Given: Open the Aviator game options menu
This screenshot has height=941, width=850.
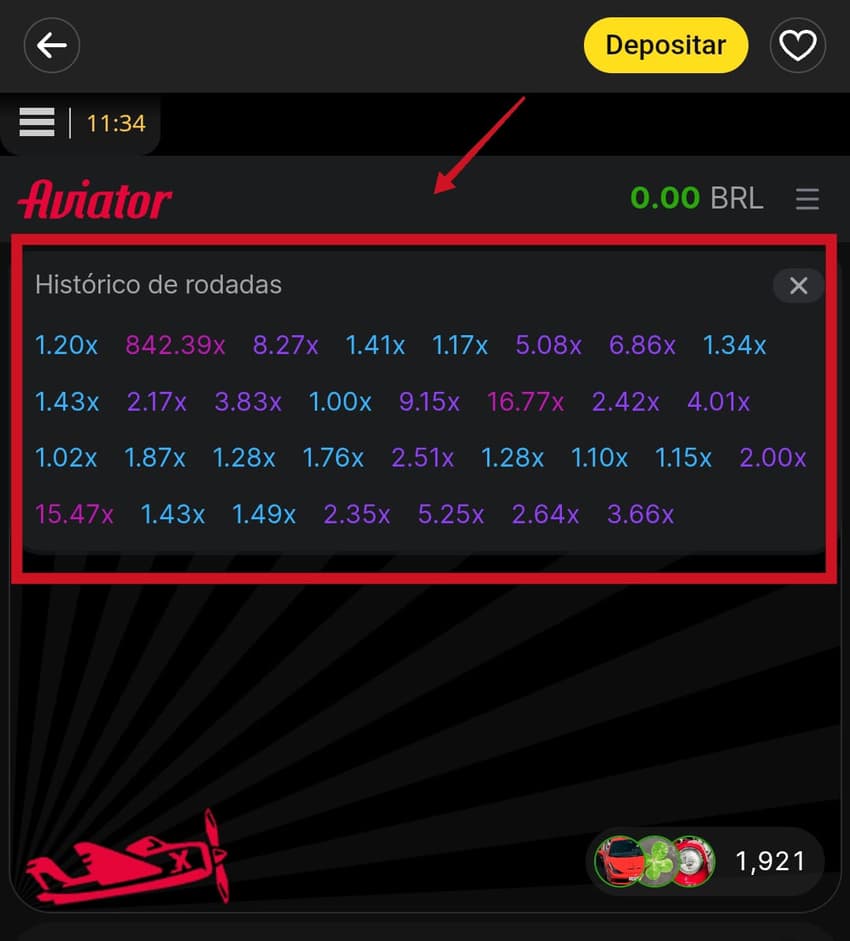Looking at the screenshot, I should coord(807,198).
